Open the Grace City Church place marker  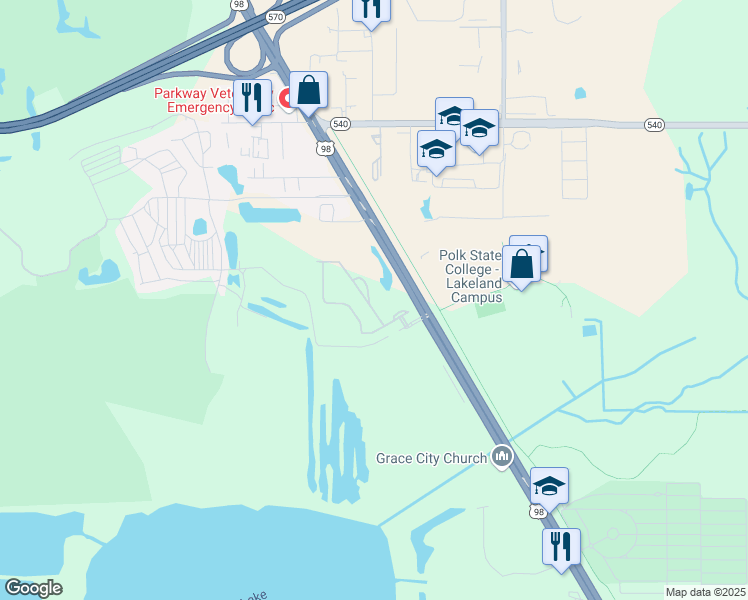502,457
